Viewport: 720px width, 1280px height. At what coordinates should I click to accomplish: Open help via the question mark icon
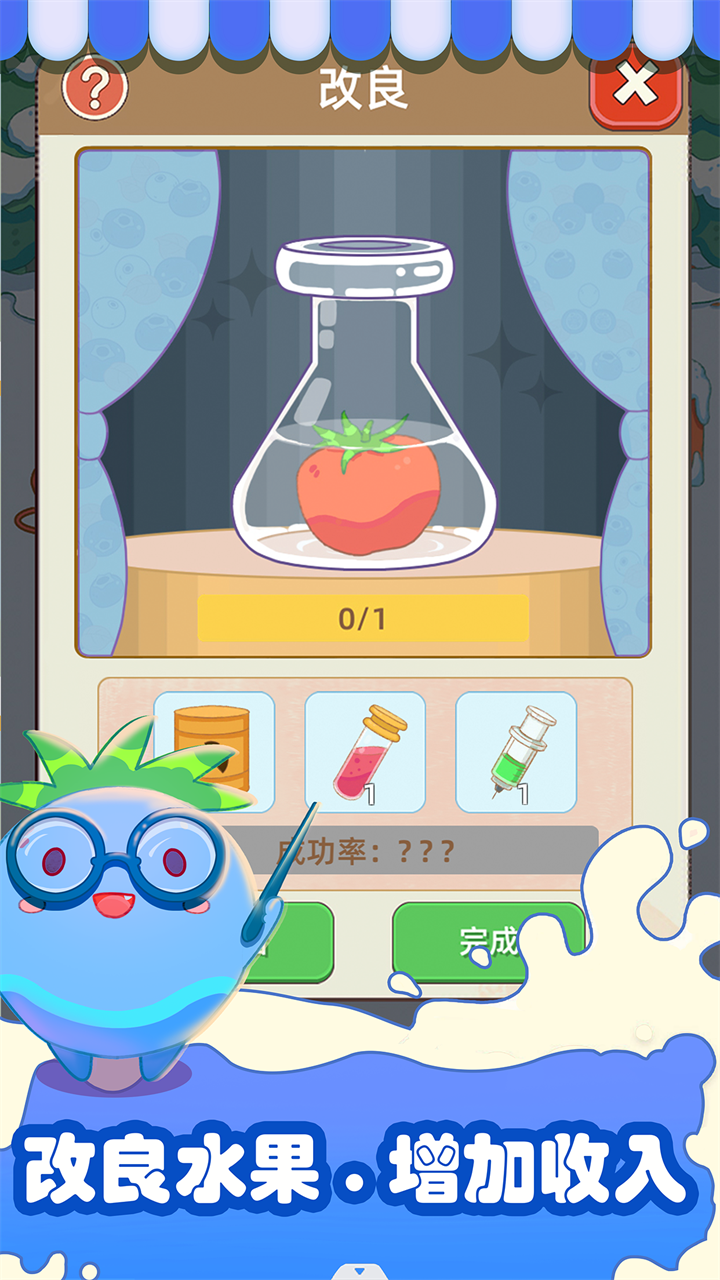(x=93, y=88)
